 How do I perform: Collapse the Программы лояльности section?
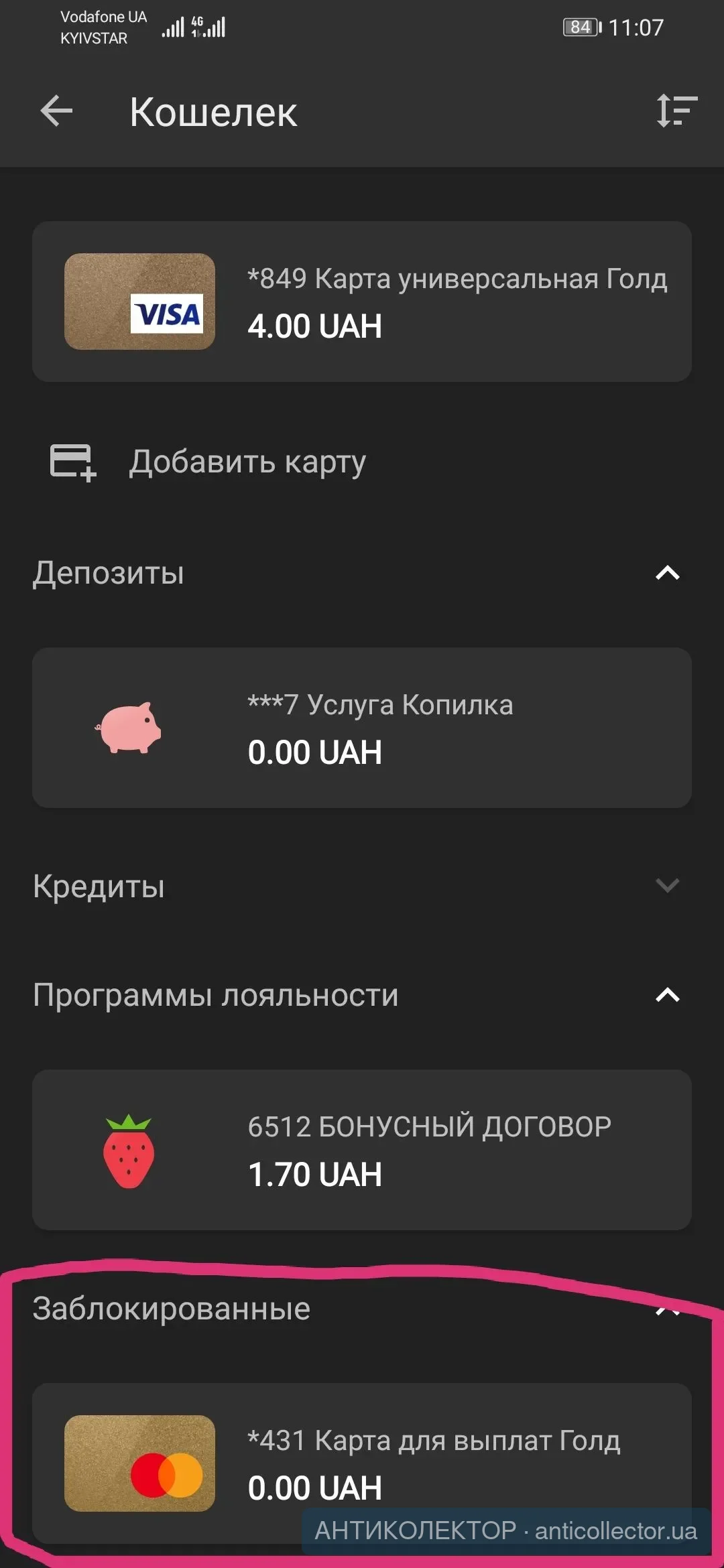[667, 996]
